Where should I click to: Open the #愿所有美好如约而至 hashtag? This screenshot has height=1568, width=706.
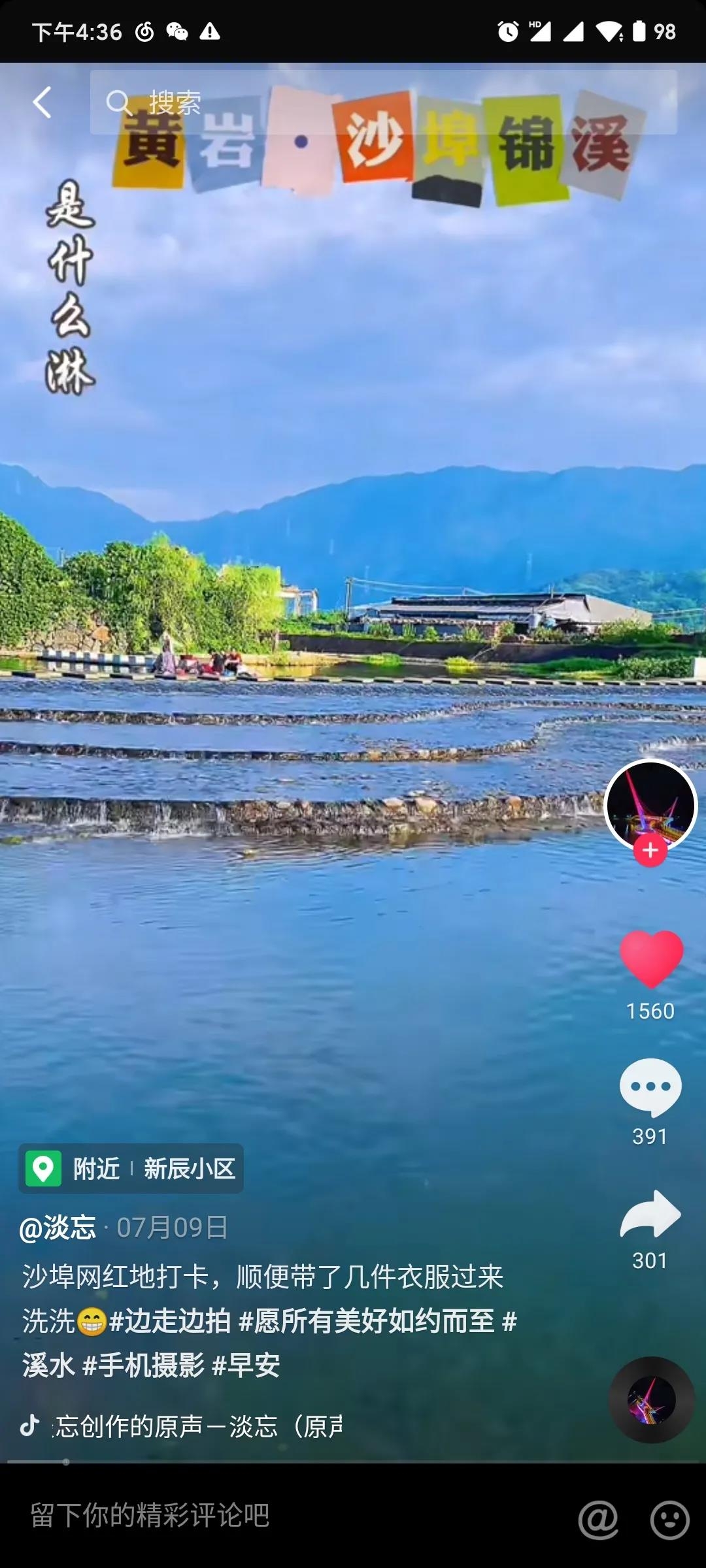(x=367, y=1321)
